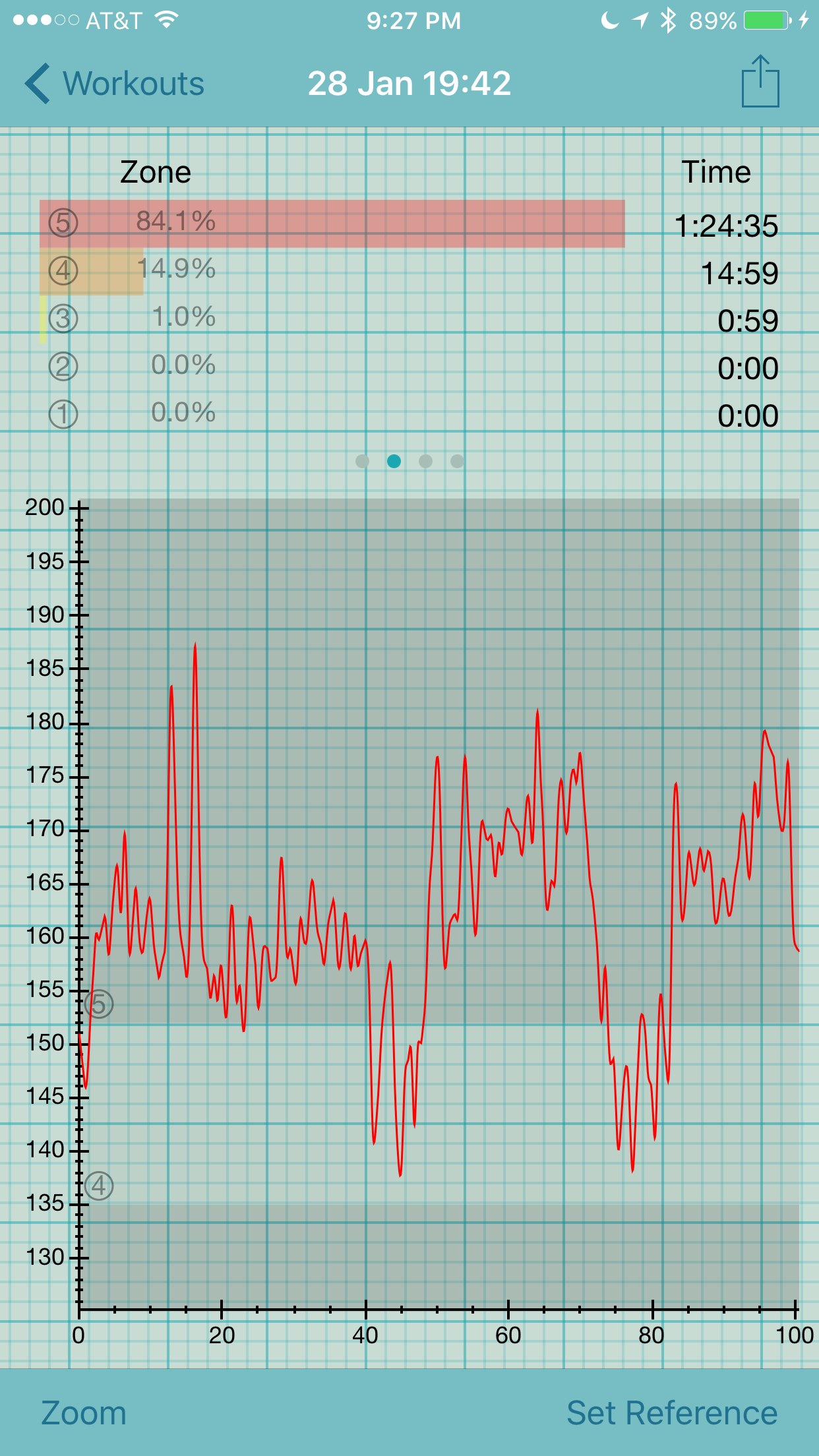819x1456 pixels.
Task: Select the first page indicator dot
Action: coord(362,461)
